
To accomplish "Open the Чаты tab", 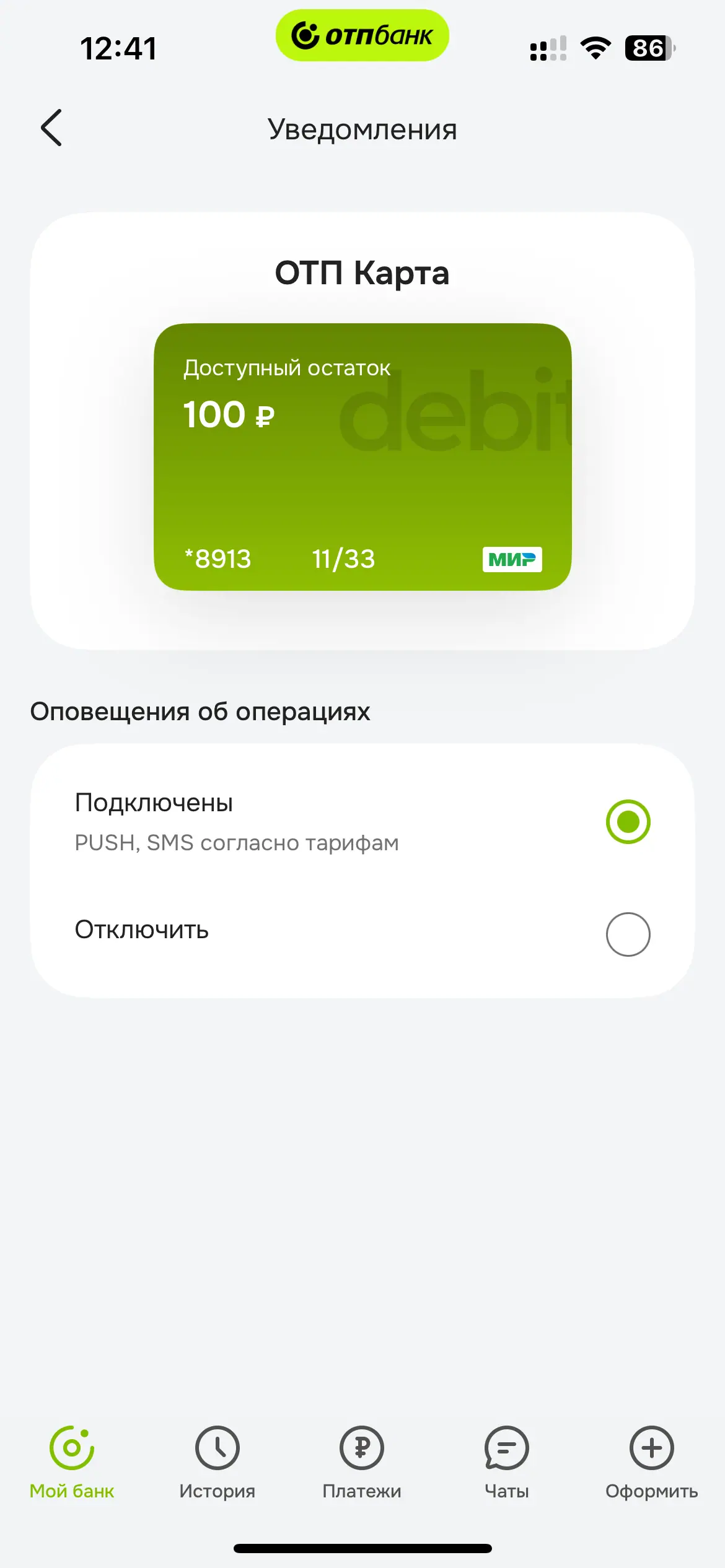I will [x=507, y=1462].
